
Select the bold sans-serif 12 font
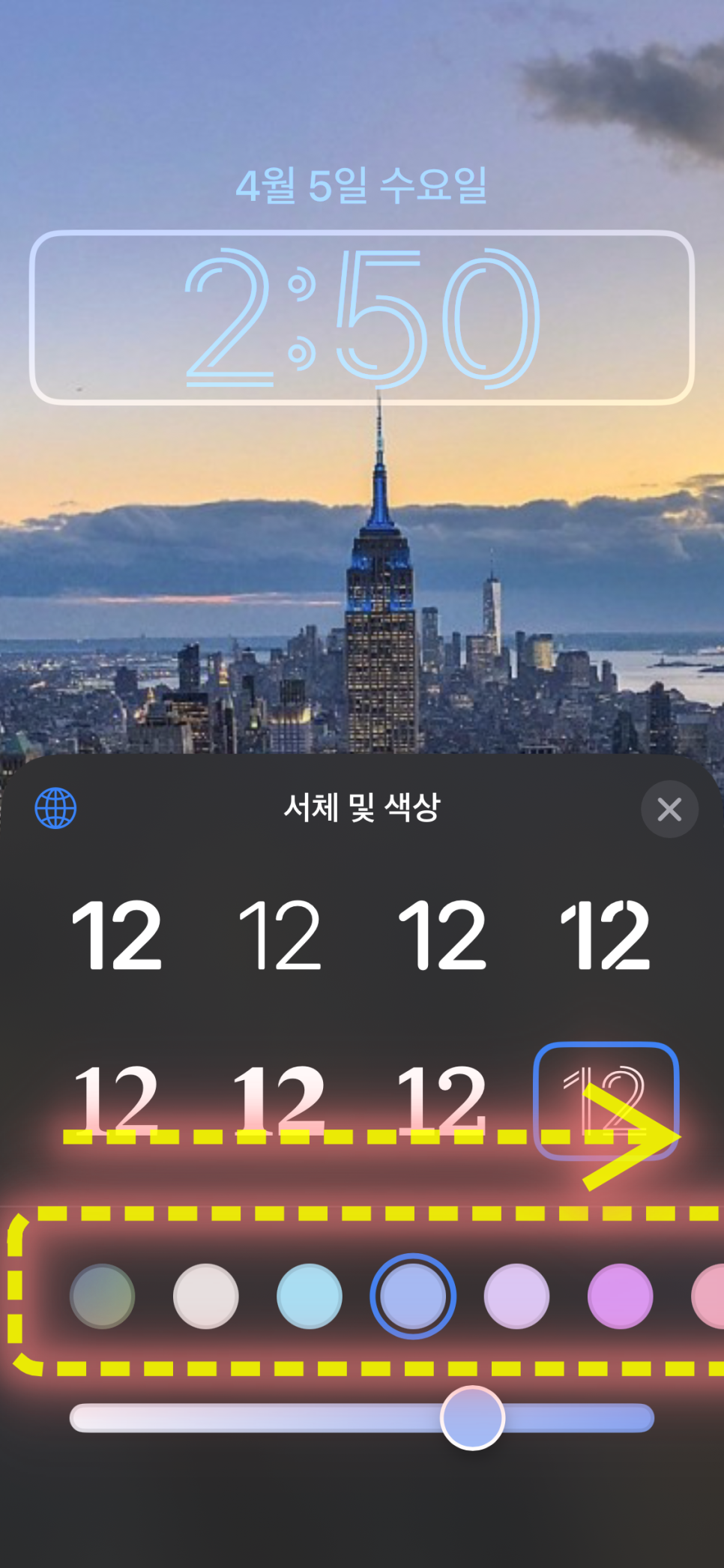117,935
